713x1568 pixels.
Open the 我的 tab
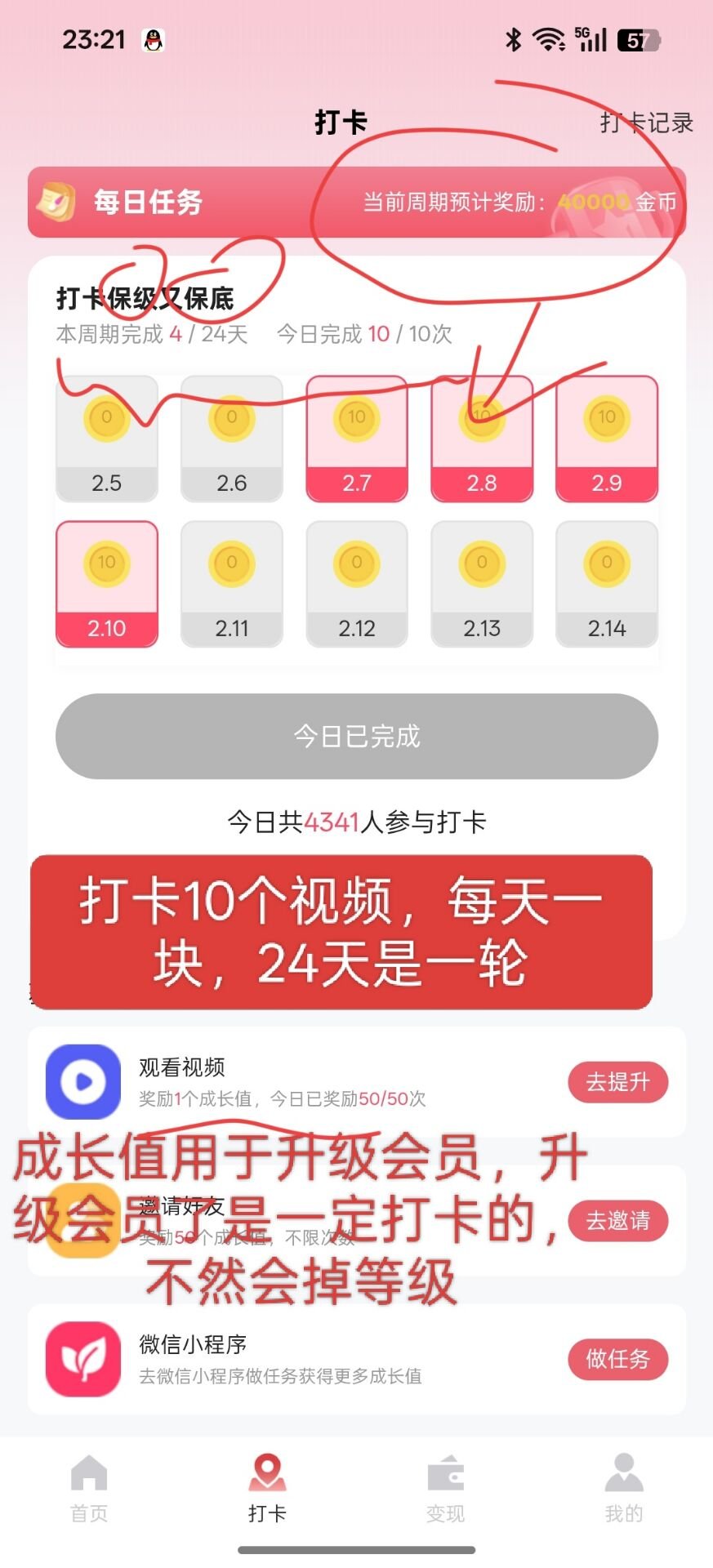(x=624, y=1490)
